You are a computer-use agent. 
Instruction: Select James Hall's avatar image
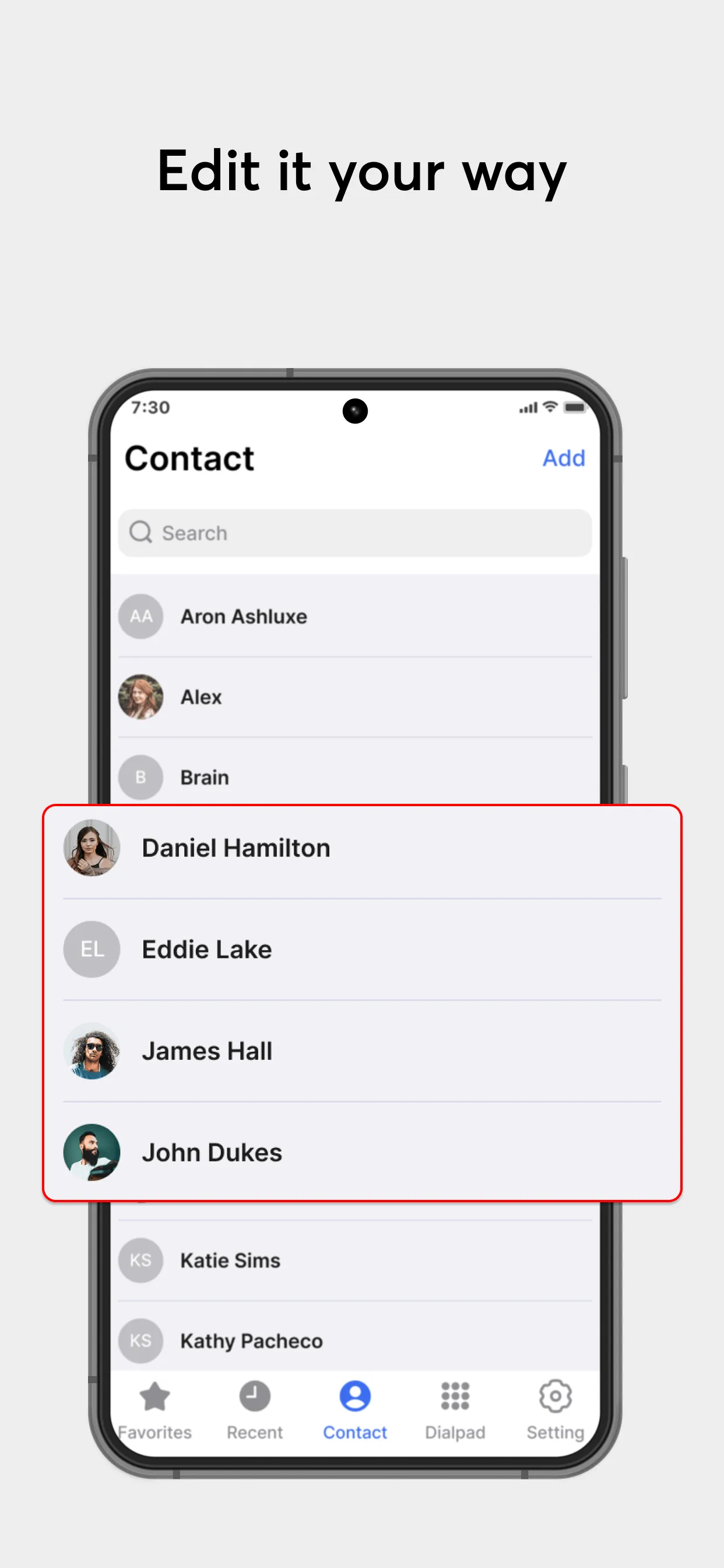pos(92,1051)
